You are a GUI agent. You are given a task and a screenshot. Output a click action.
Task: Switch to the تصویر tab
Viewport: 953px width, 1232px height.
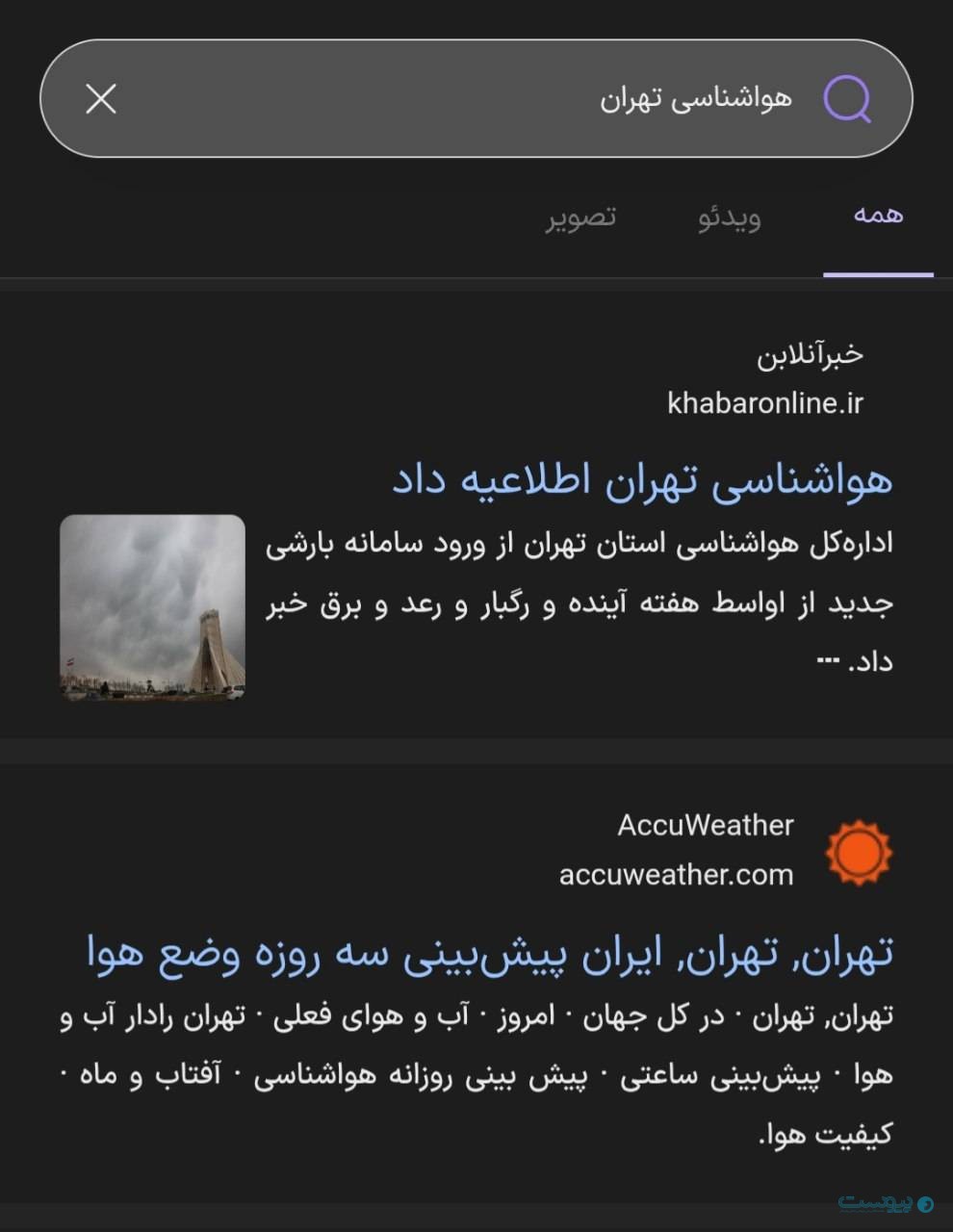581,218
